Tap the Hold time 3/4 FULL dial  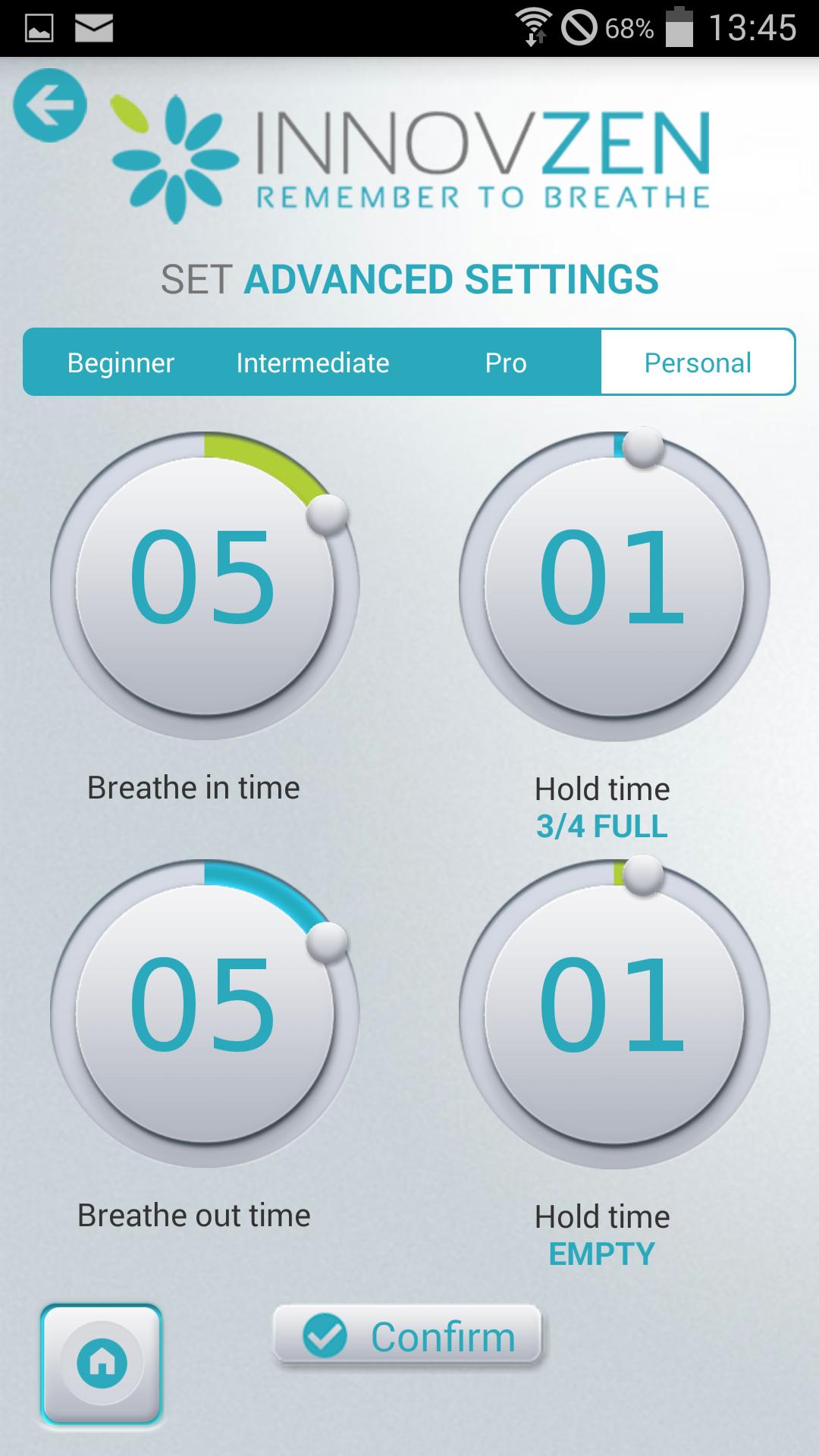tap(613, 586)
